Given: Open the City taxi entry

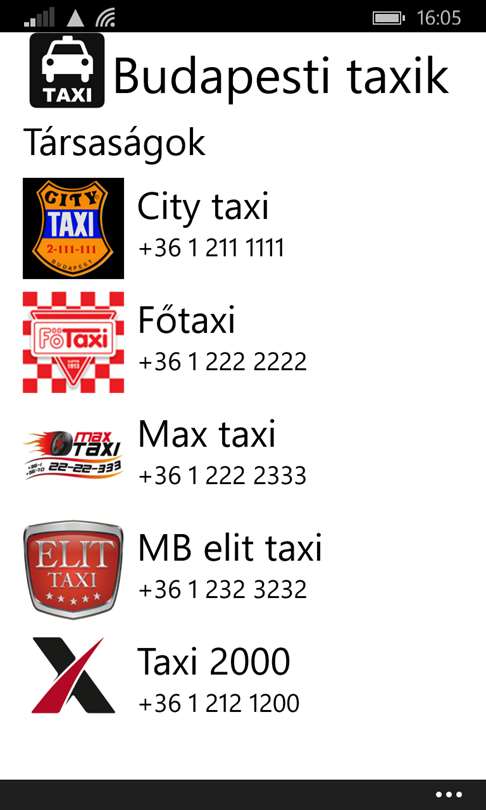Looking at the screenshot, I should tap(243, 228).
